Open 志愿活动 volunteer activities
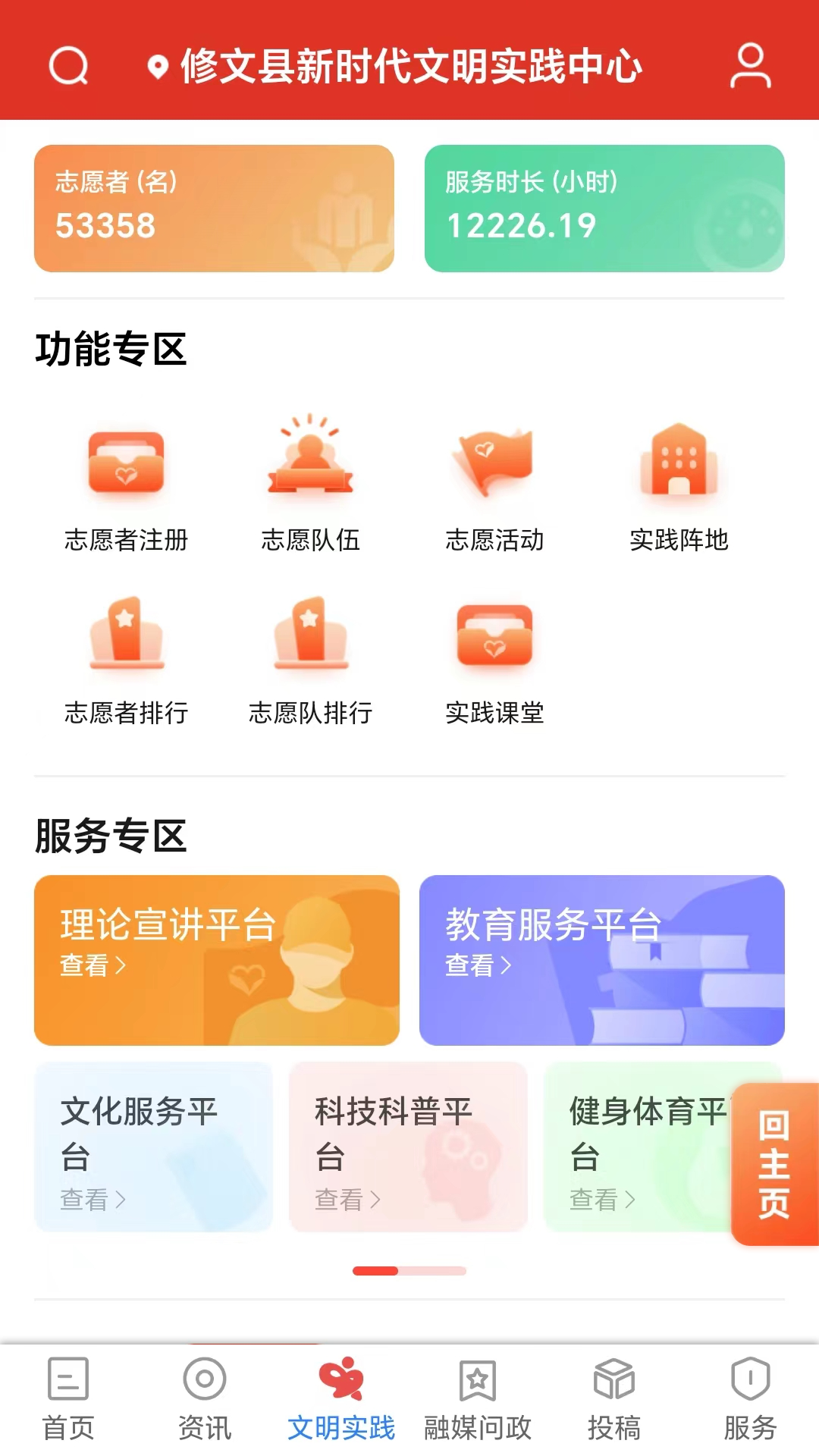 pyautogui.click(x=494, y=487)
